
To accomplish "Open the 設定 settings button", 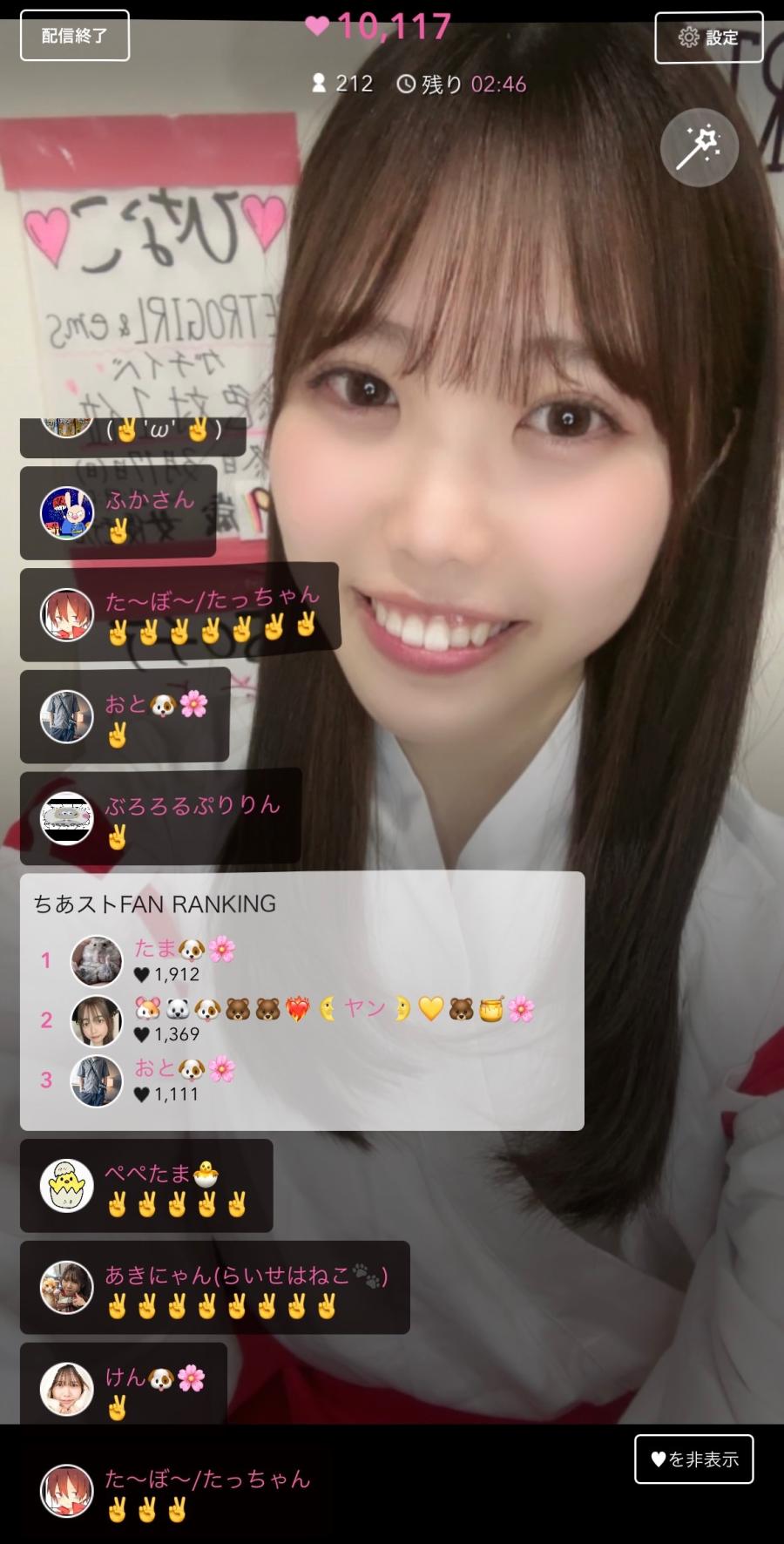I will click(708, 37).
